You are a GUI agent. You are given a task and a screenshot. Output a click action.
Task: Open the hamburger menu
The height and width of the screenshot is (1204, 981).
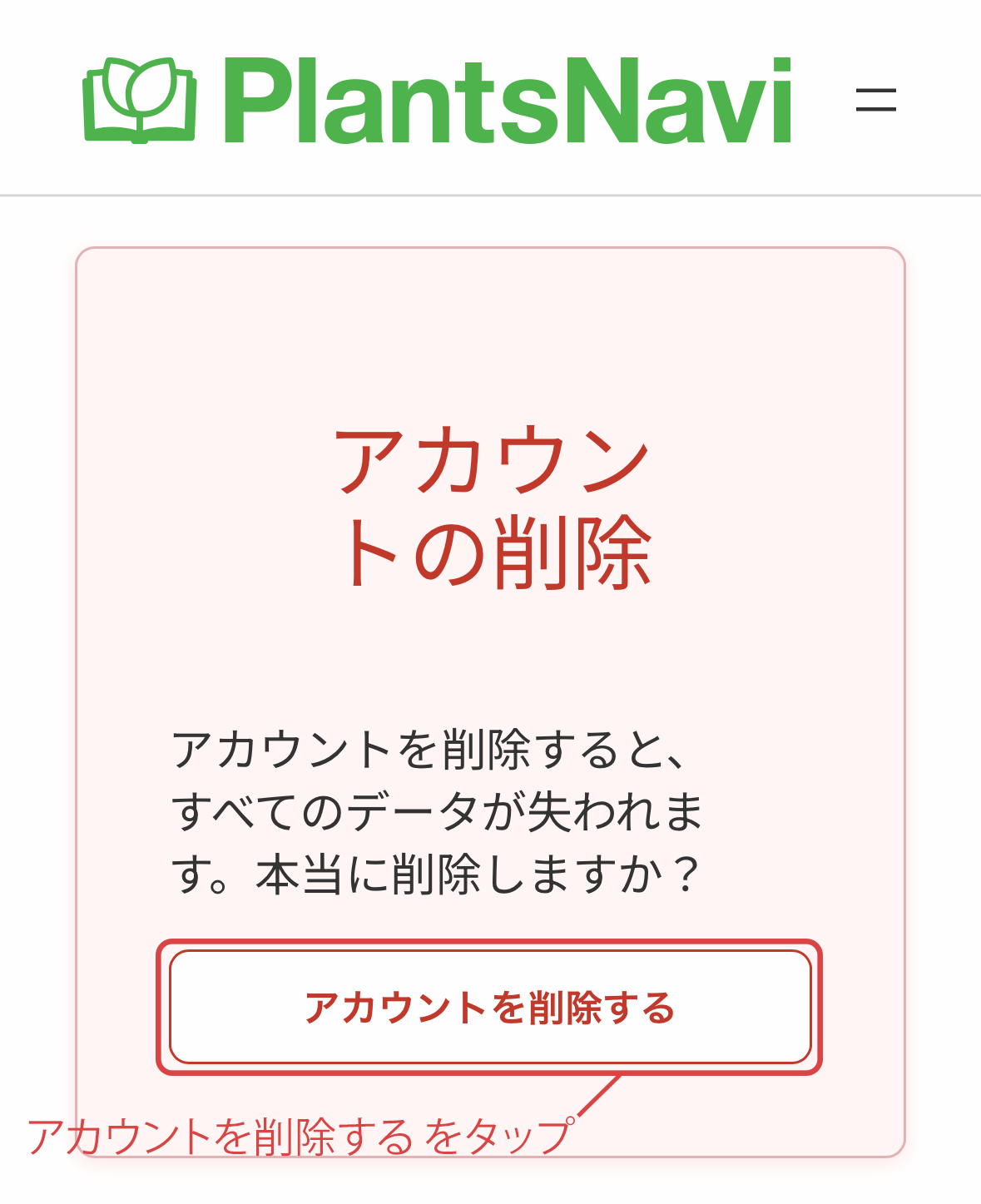(876, 100)
